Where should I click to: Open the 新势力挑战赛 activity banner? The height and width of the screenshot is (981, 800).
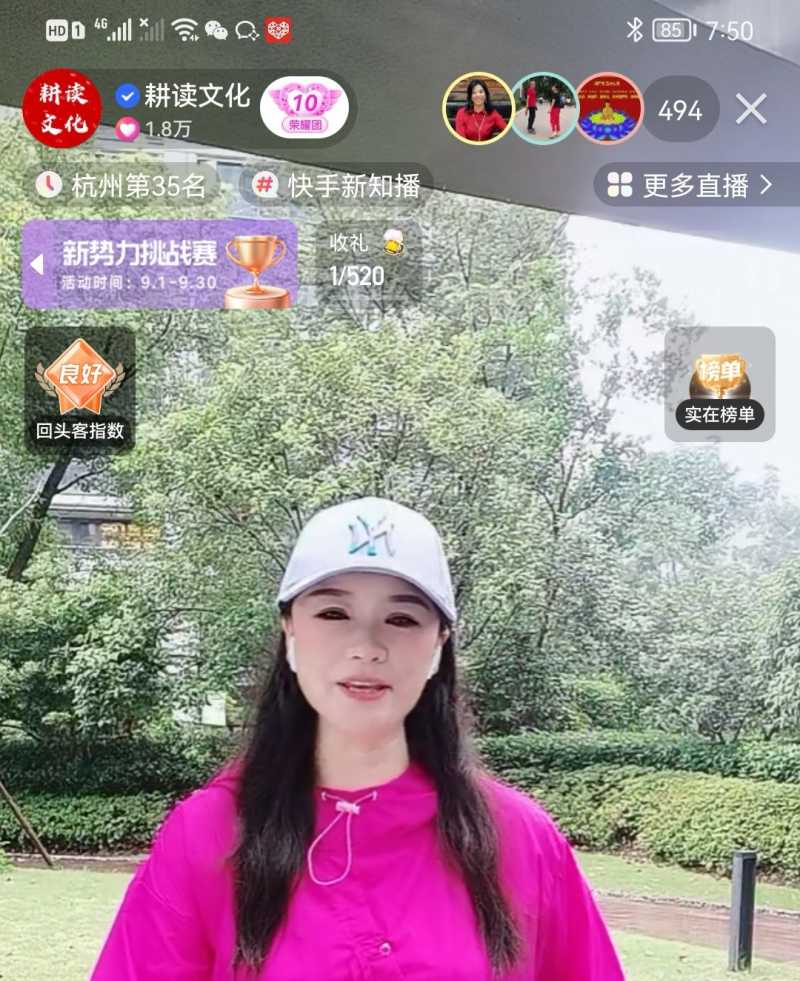(160, 265)
